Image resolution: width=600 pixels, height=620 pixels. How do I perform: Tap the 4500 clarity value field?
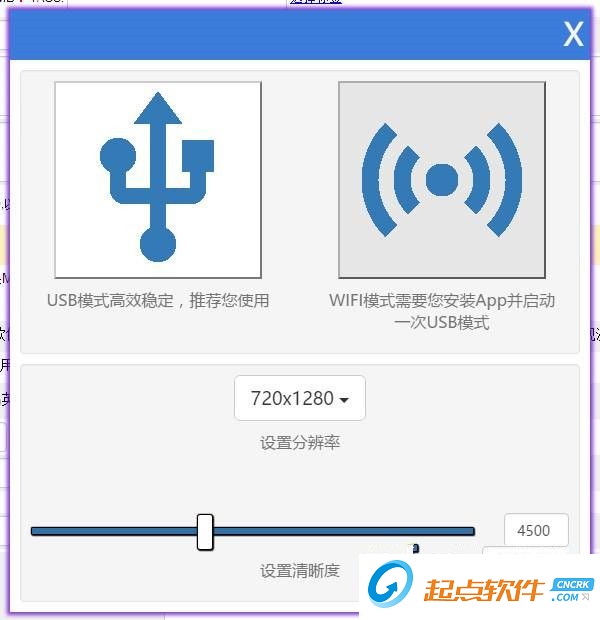[535, 530]
